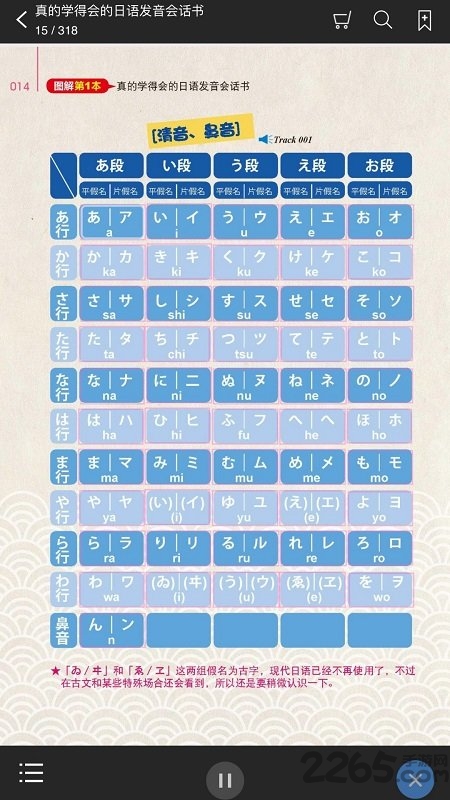Open the shopping cart

[x=342, y=20]
